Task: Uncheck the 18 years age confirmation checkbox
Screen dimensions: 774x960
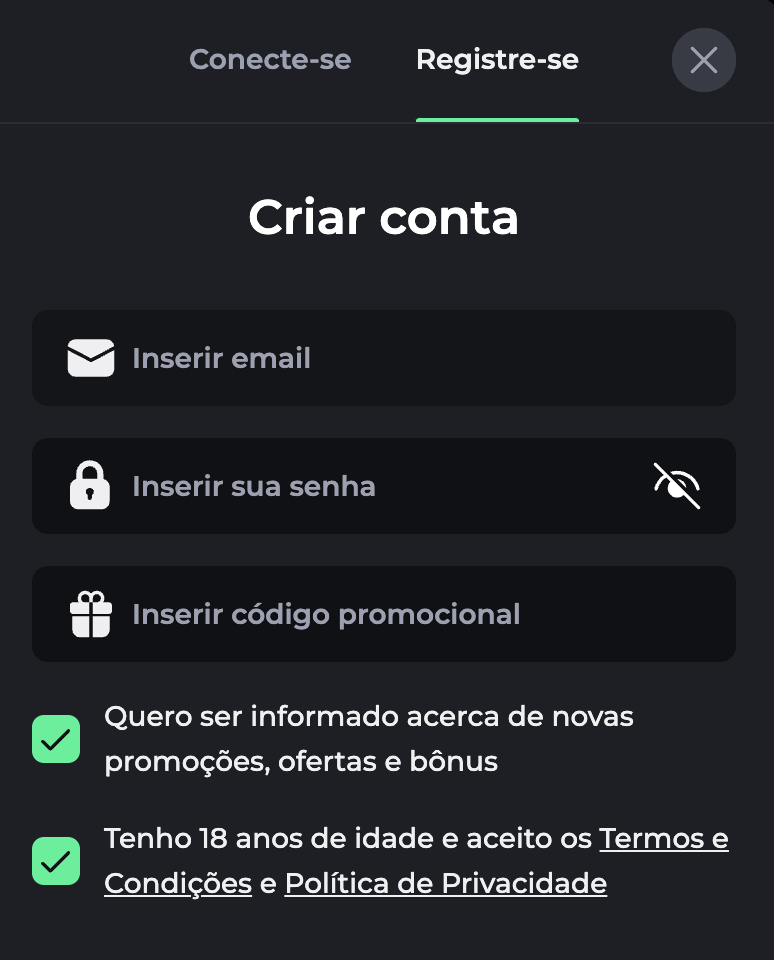Action: 56,860
